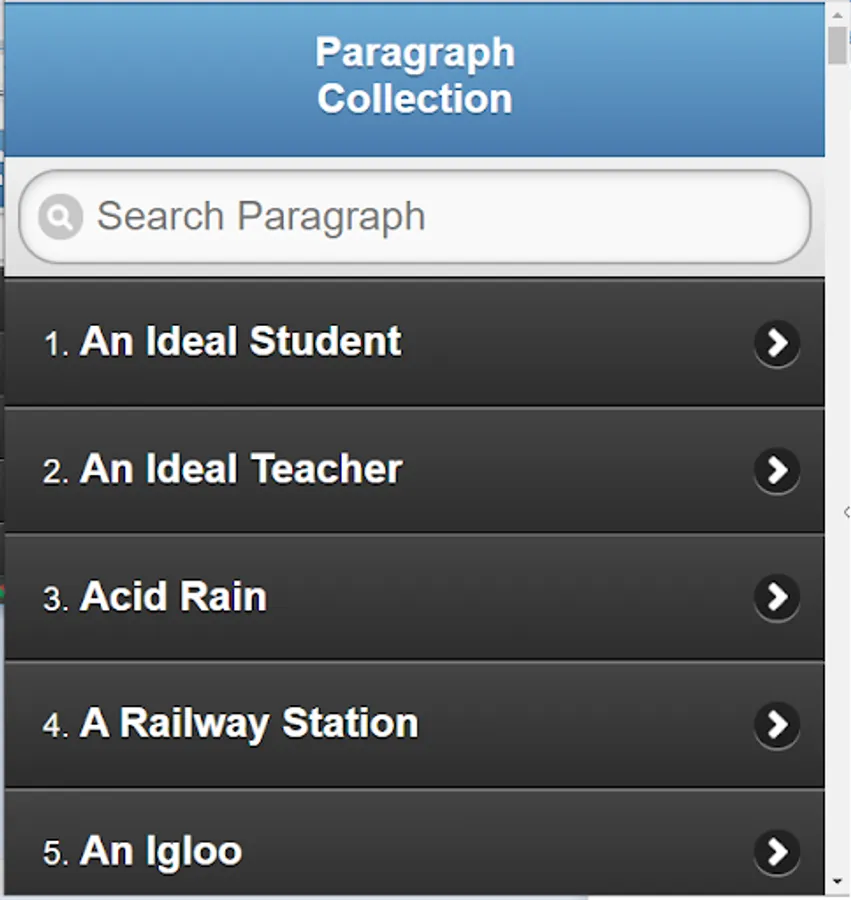This screenshot has height=900, width=851.
Task: Select the Acid Rain paragraph
Action: click(x=414, y=597)
